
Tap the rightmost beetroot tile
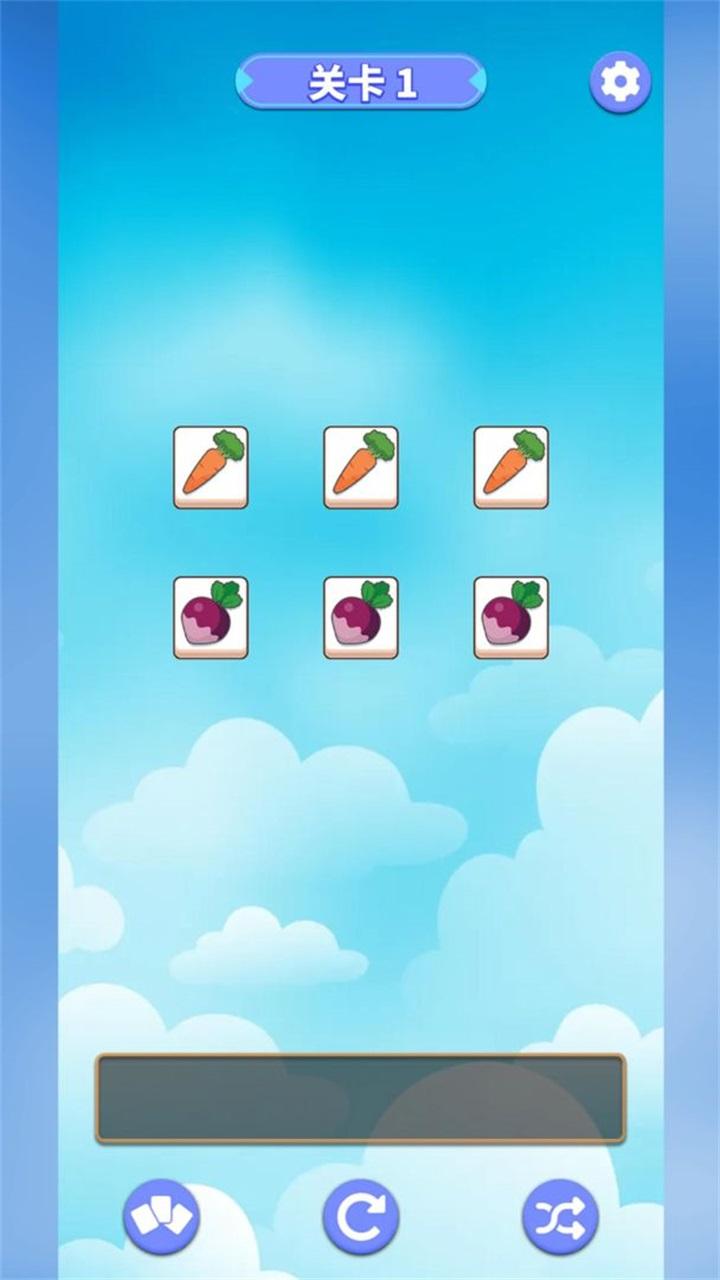click(511, 617)
